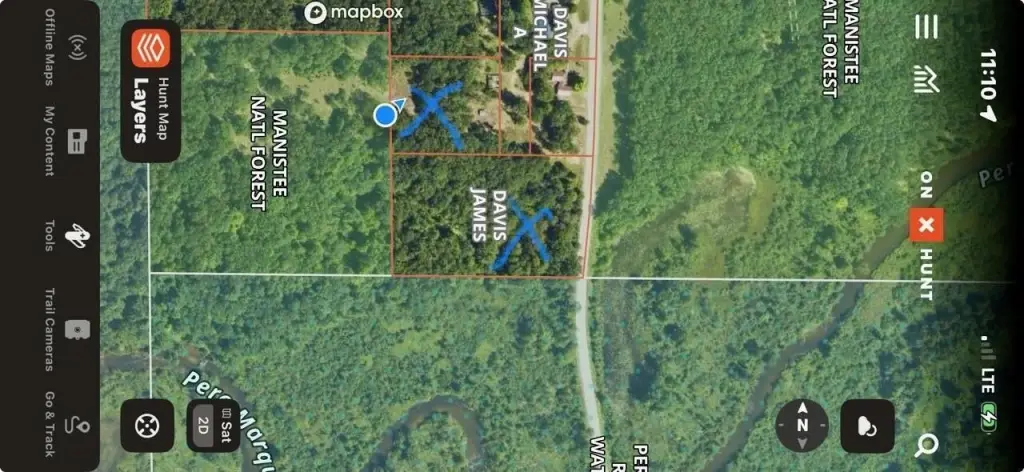Tap the compass to reorient north

tap(802, 425)
